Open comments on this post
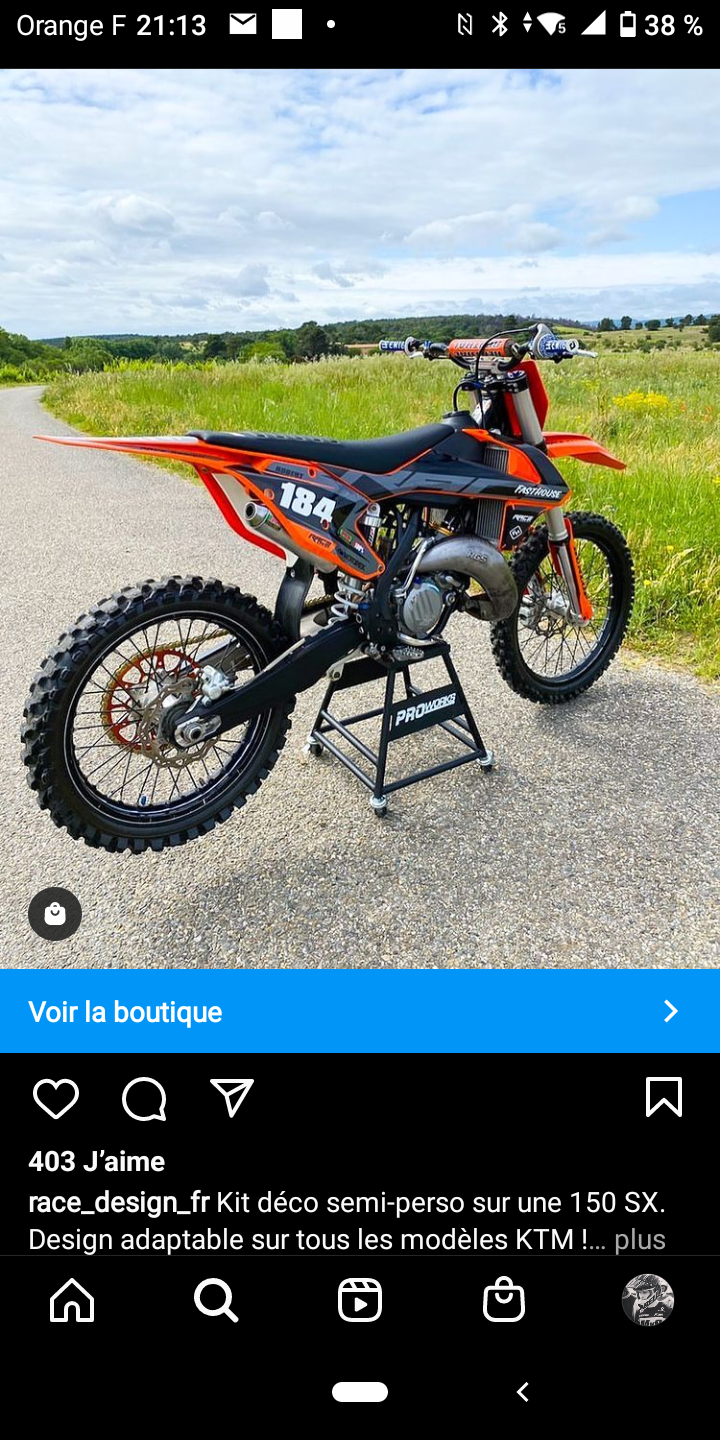 (144, 1098)
